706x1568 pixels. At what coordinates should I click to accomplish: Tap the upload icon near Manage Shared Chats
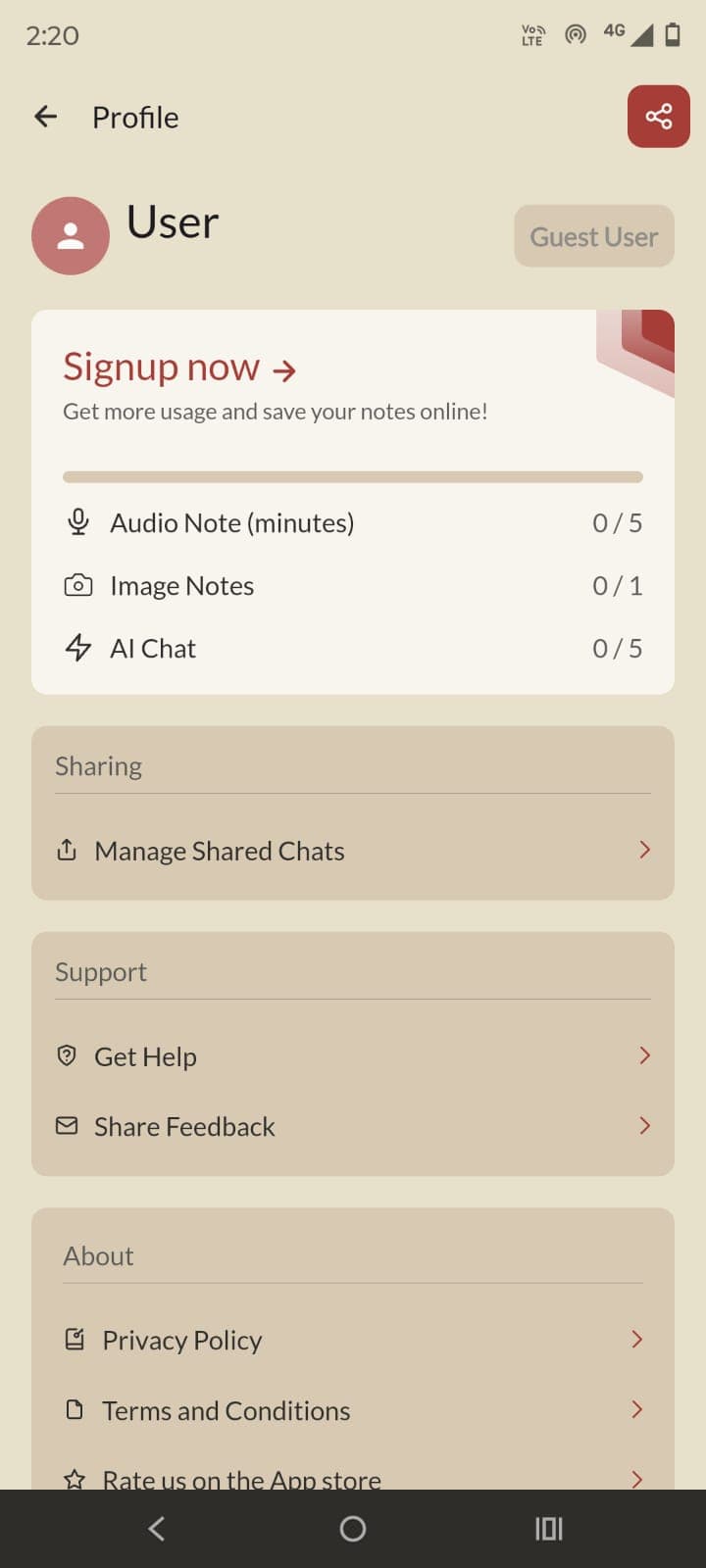point(66,850)
